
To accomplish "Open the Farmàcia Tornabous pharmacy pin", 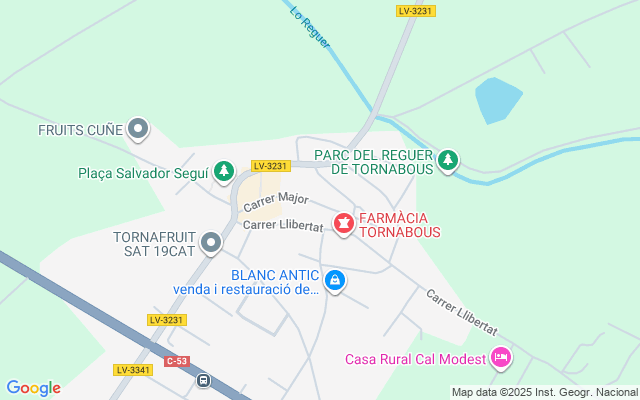I will coord(344,224).
